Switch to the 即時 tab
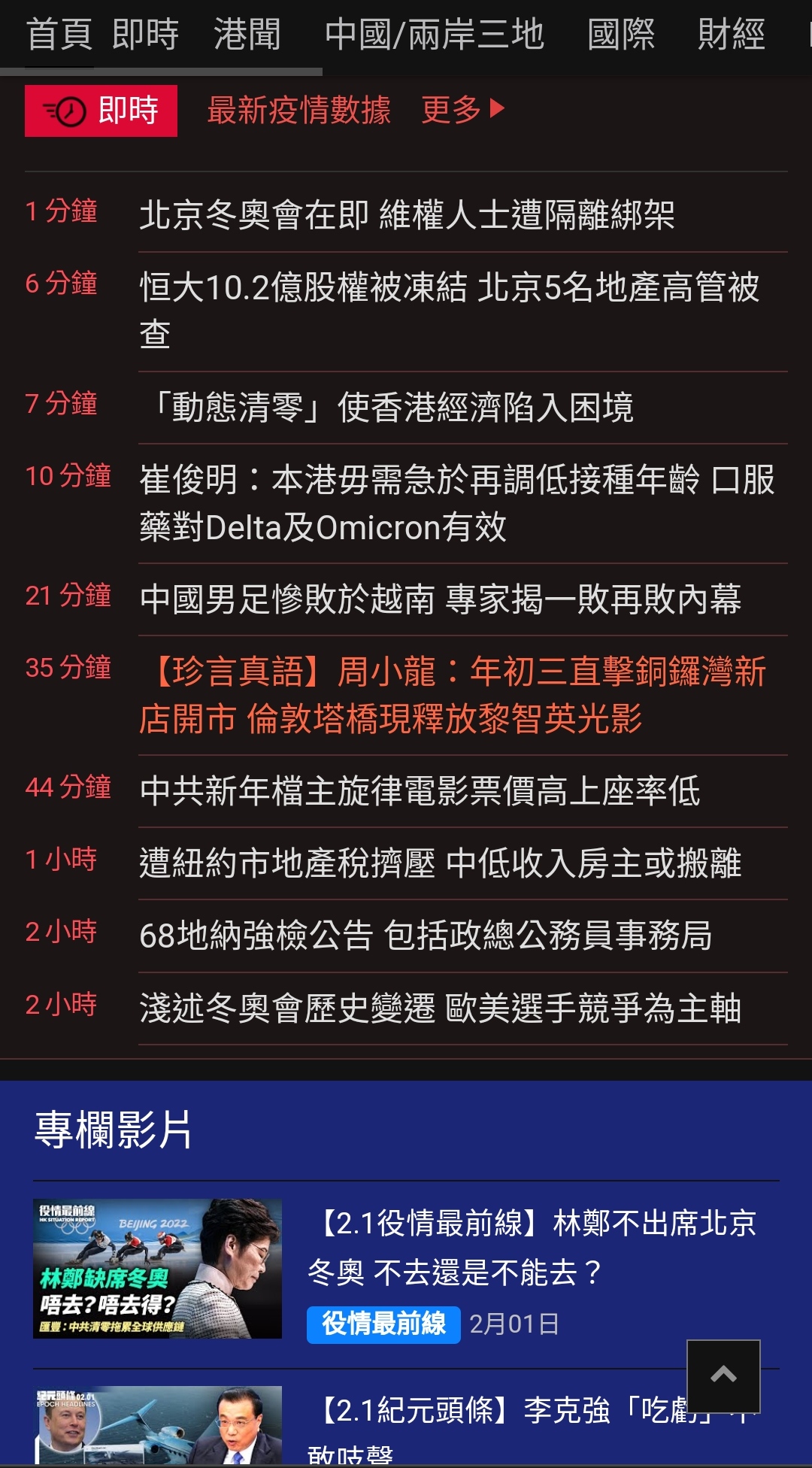This screenshot has height=1468, width=812. (145, 35)
